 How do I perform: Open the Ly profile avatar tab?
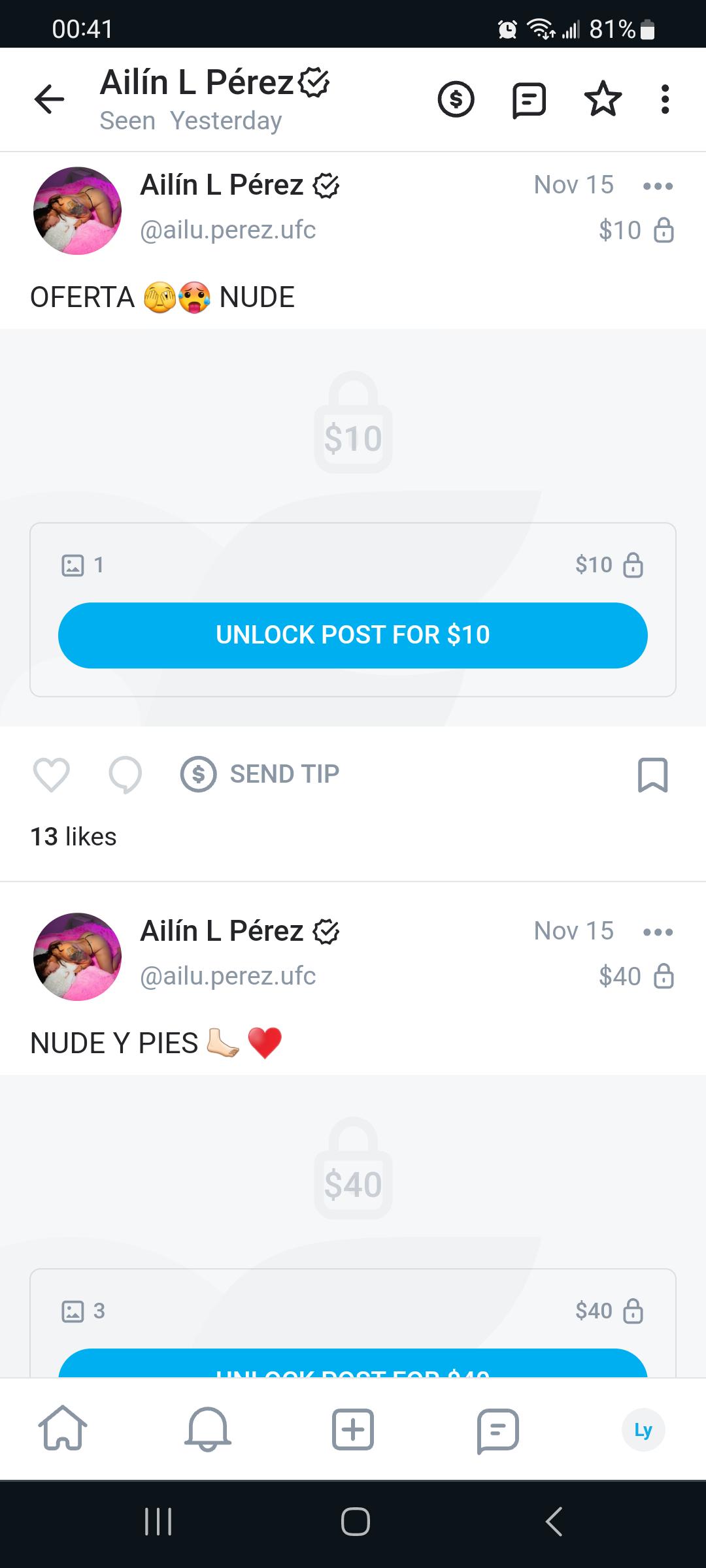tap(643, 1429)
